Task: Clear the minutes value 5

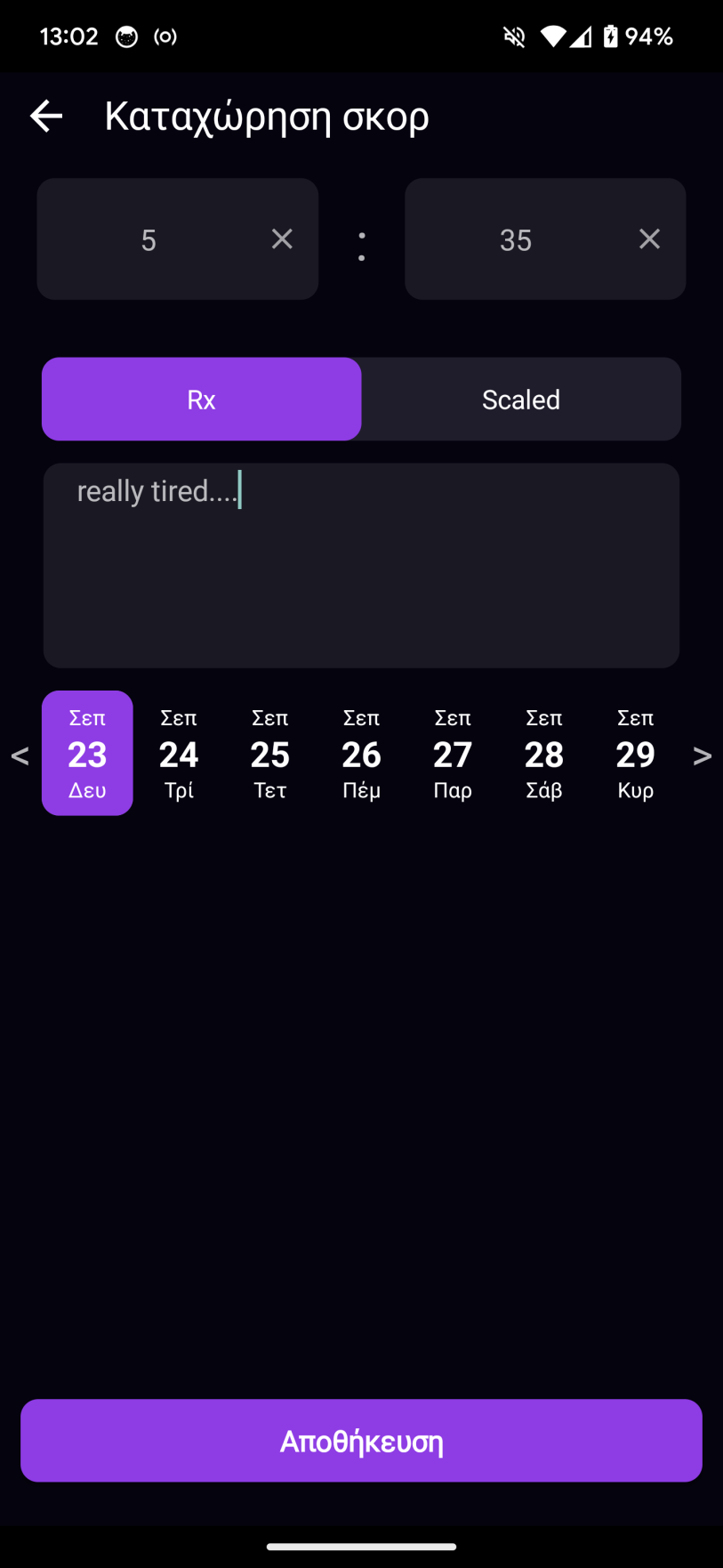Action: coord(282,238)
